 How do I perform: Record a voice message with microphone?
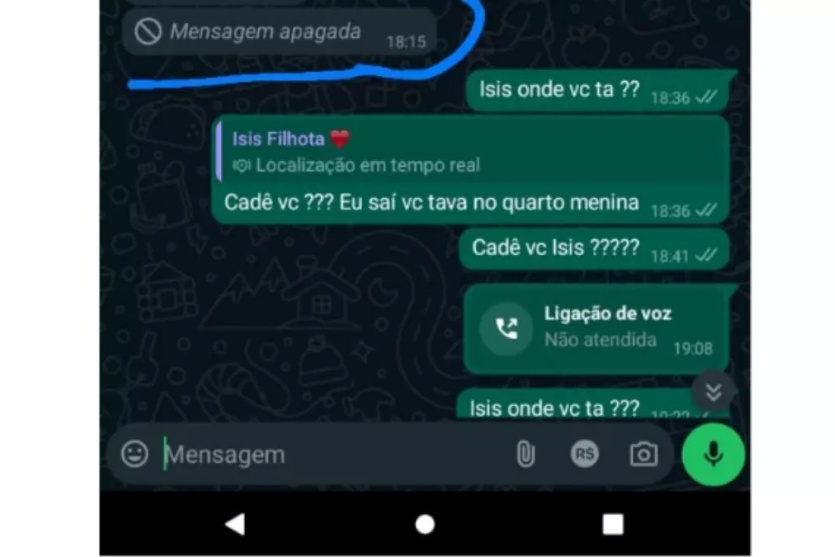(713, 454)
